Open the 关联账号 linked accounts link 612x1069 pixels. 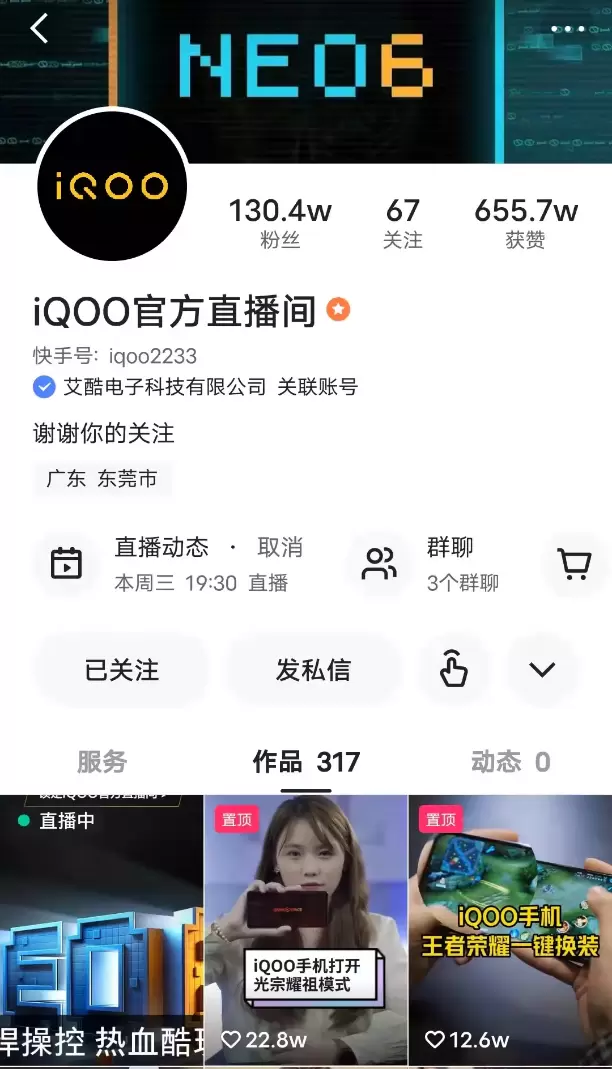point(317,387)
